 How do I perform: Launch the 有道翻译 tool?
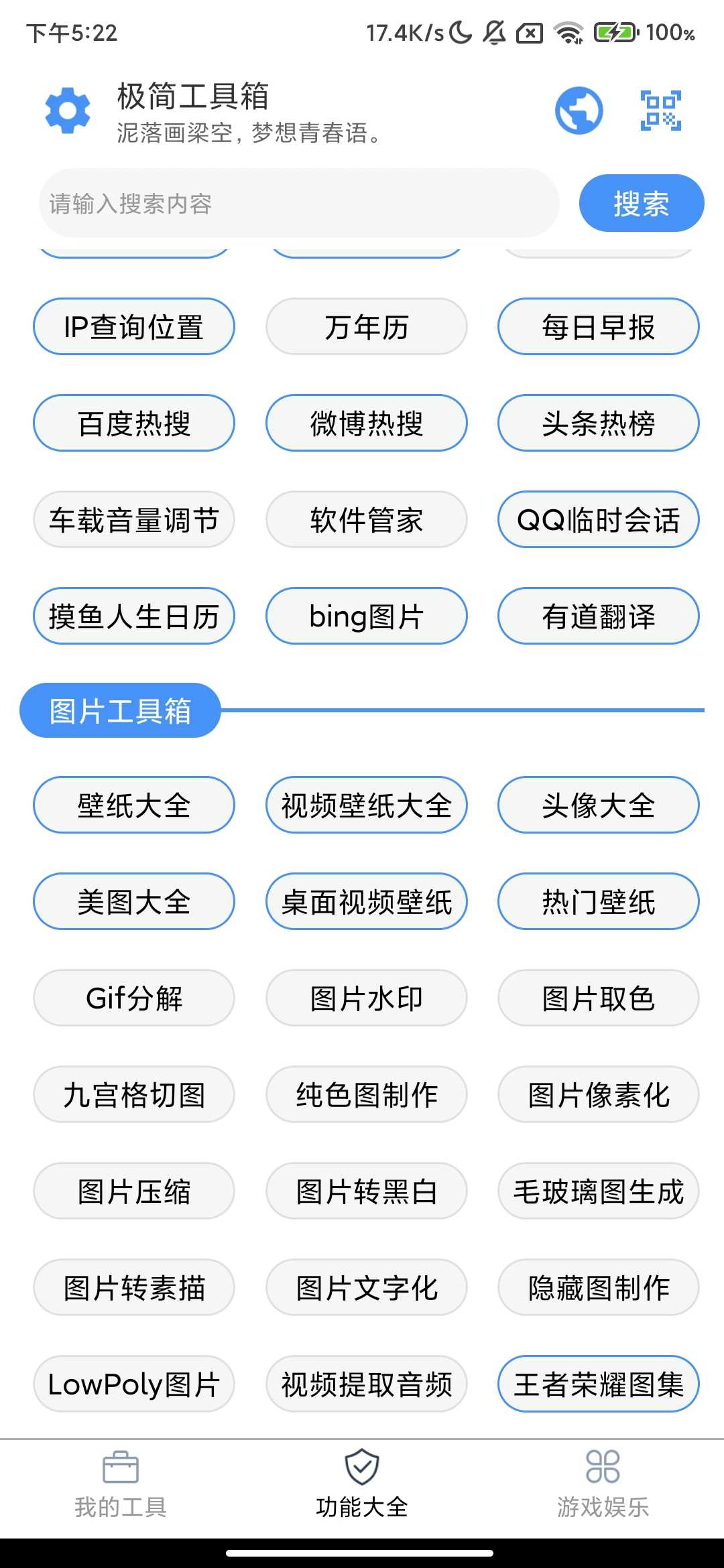coord(598,616)
